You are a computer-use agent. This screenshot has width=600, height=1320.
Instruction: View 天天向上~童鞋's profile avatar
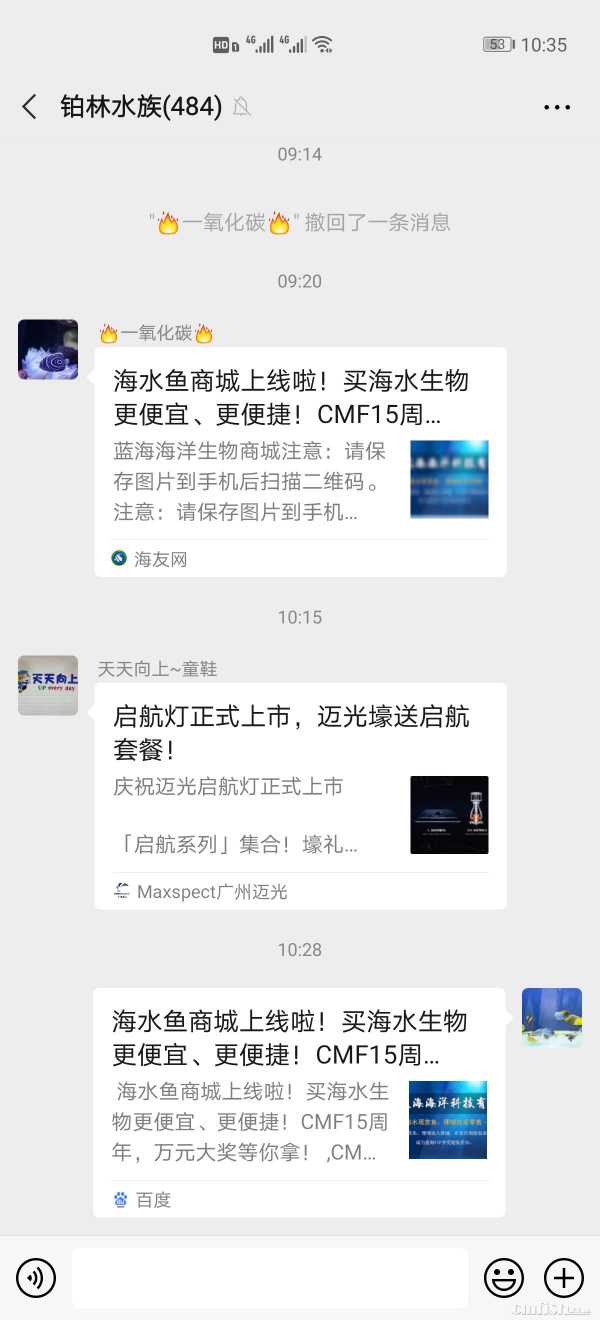coord(48,685)
